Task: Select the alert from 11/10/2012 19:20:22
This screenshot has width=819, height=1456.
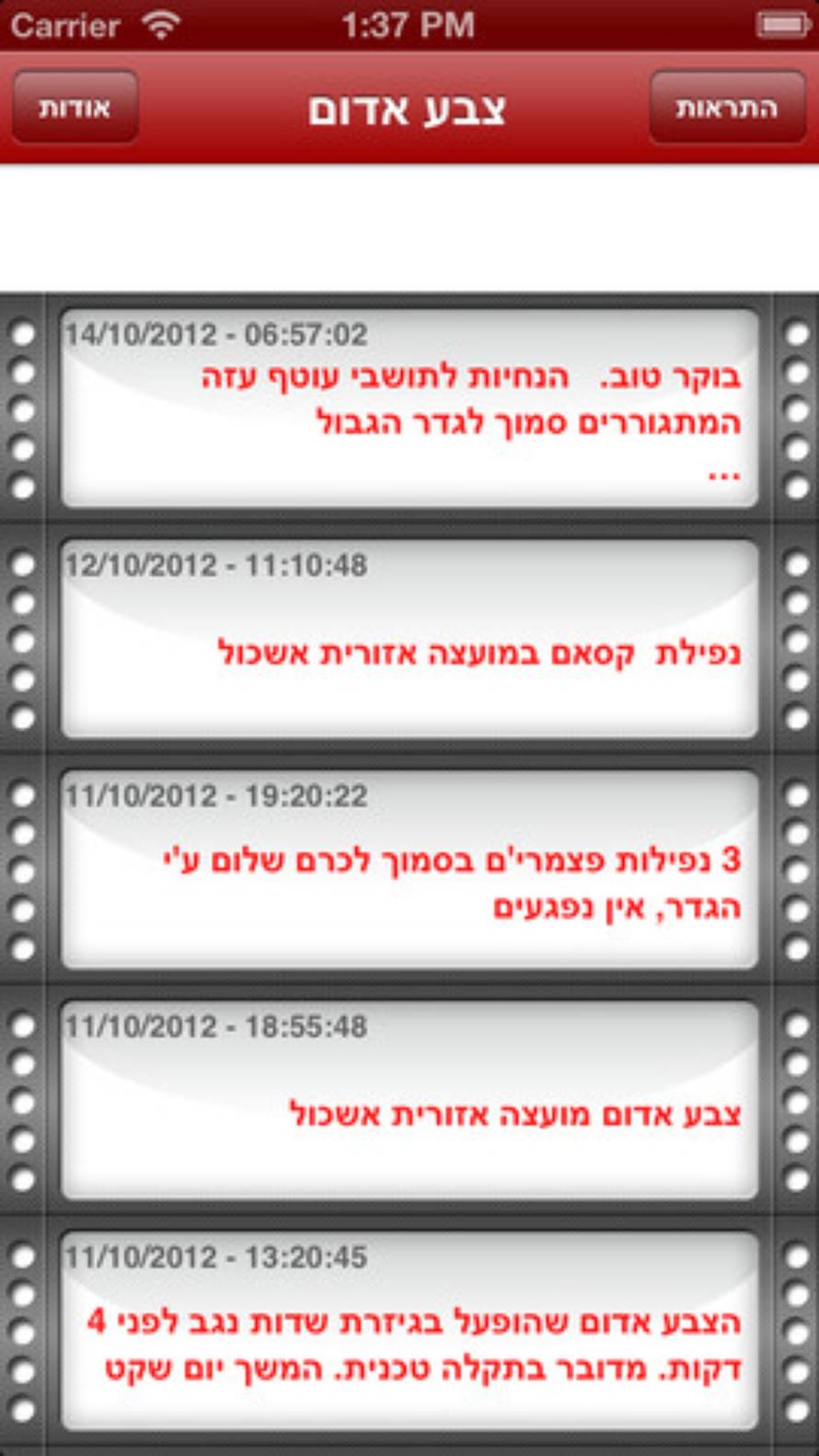Action: pos(409,871)
